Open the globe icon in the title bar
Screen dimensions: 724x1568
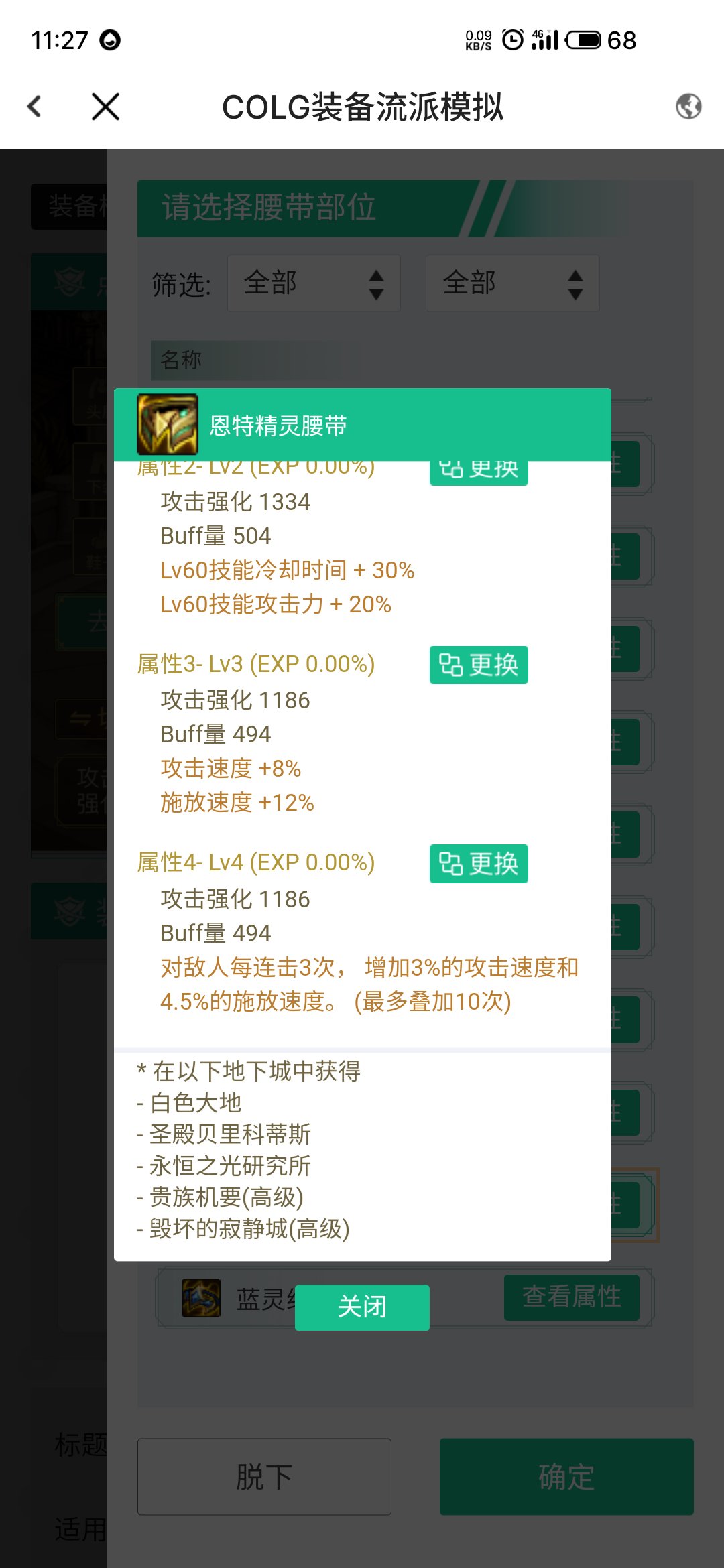688,107
